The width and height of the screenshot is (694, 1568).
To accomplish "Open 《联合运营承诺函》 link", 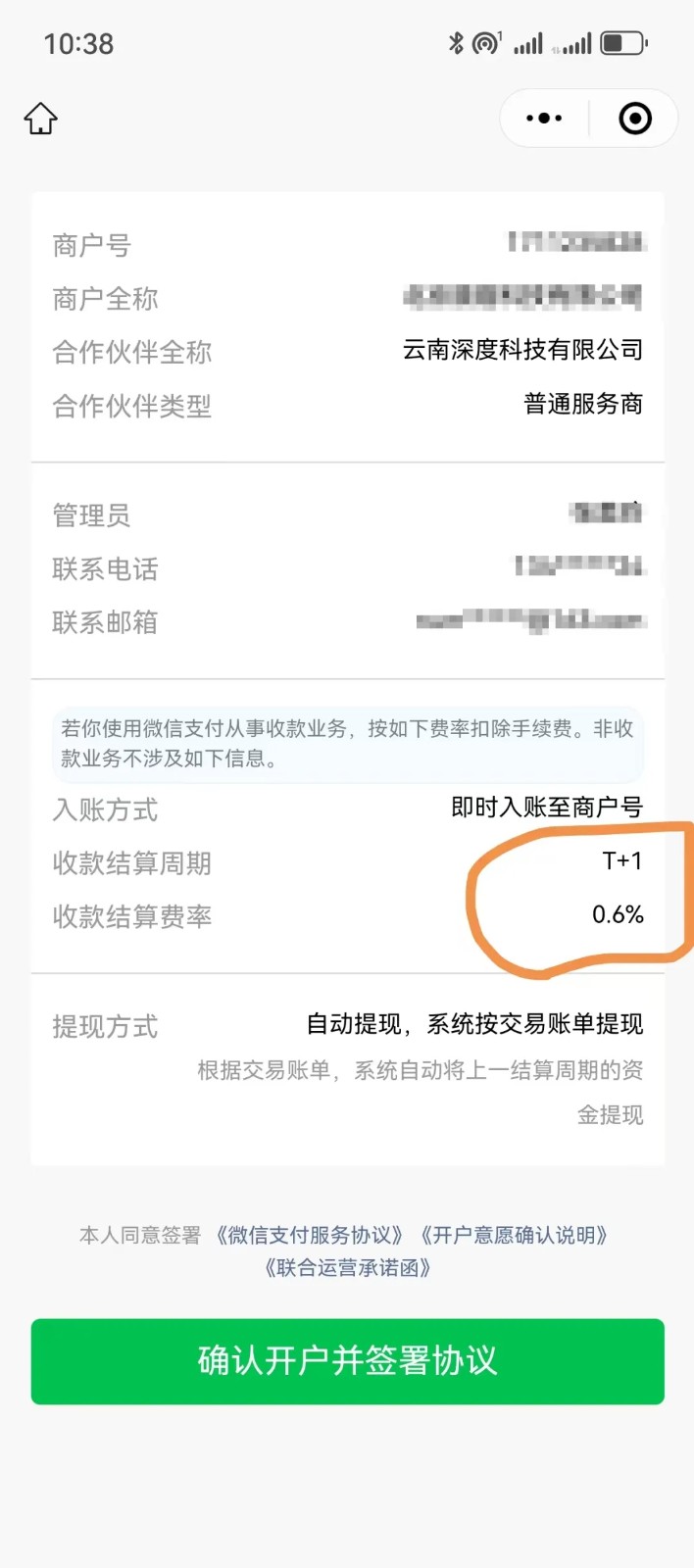I will coord(347,1268).
